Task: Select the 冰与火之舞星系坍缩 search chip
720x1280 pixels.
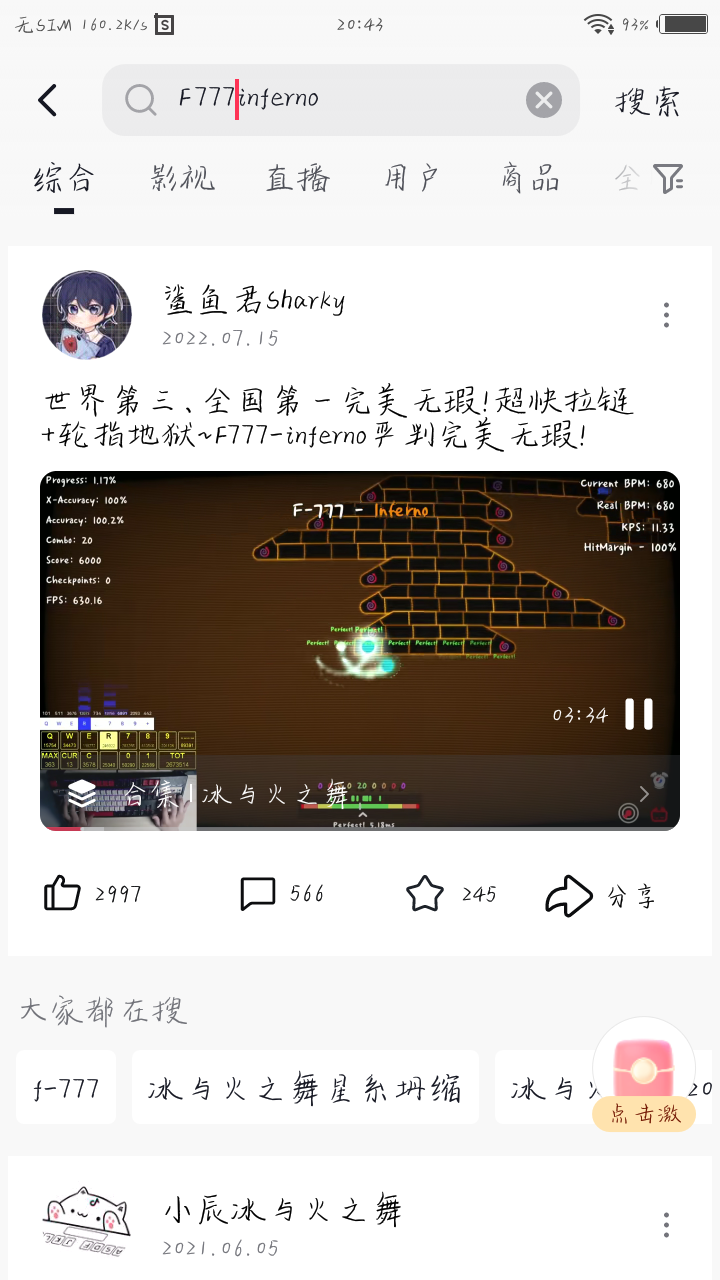Action: tap(305, 1087)
